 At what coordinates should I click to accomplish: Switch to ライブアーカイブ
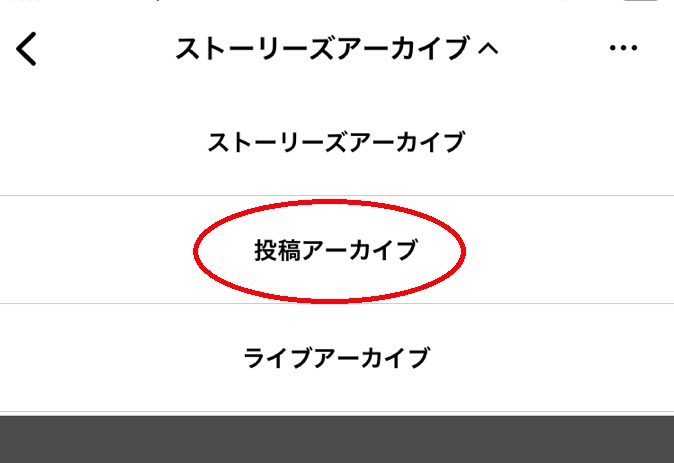click(x=336, y=357)
